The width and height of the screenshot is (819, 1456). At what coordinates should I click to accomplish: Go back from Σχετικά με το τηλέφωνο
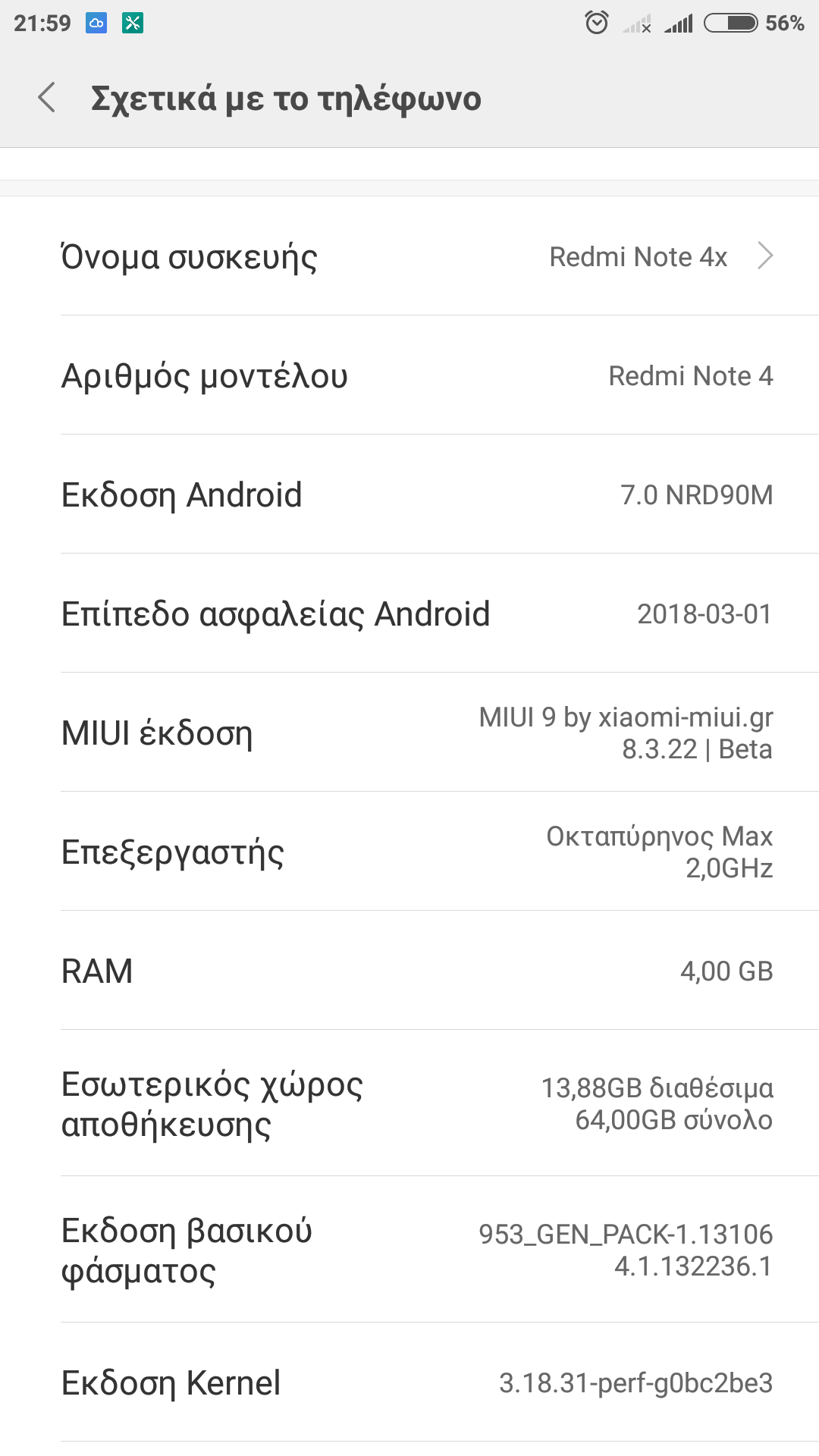pyautogui.click(x=47, y=98)
